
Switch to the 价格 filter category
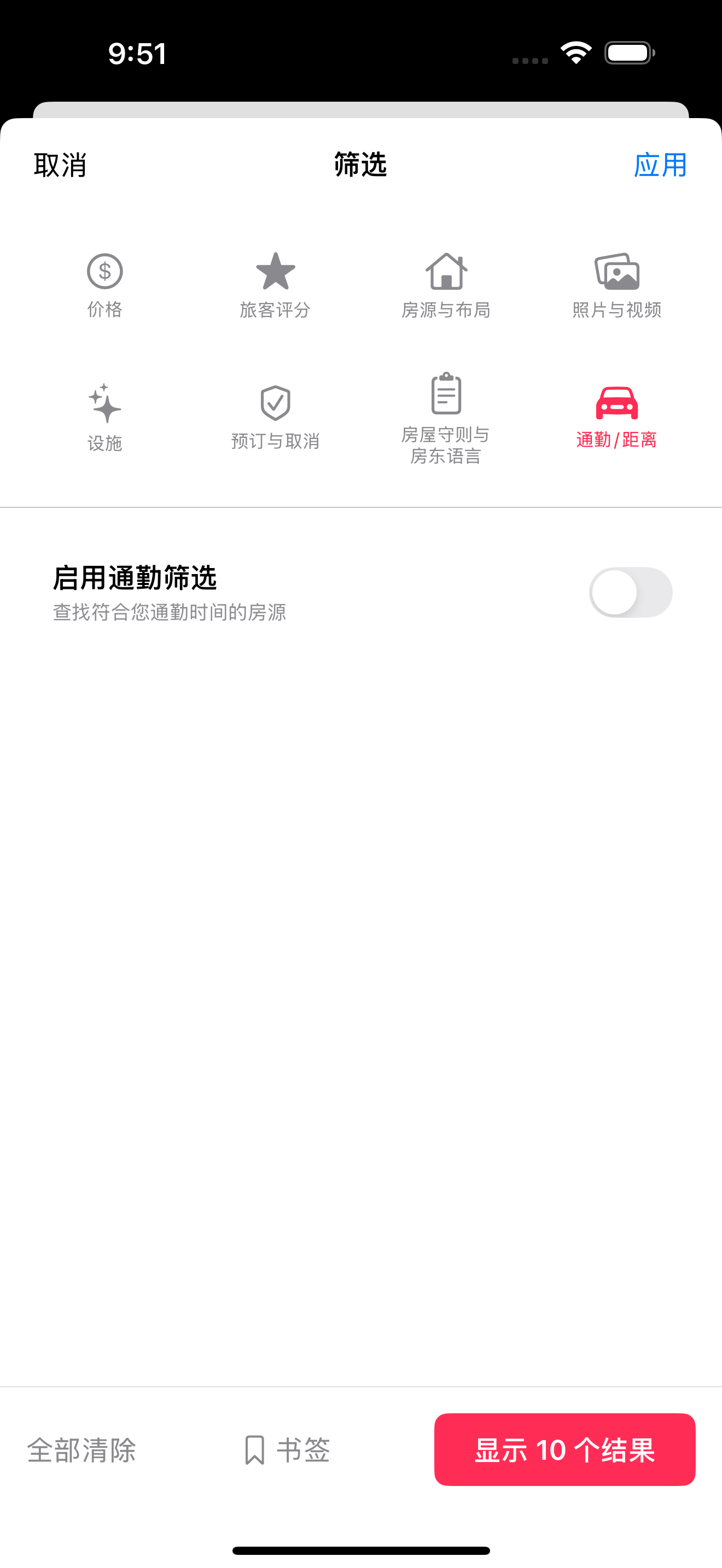[x=104, y=285]
